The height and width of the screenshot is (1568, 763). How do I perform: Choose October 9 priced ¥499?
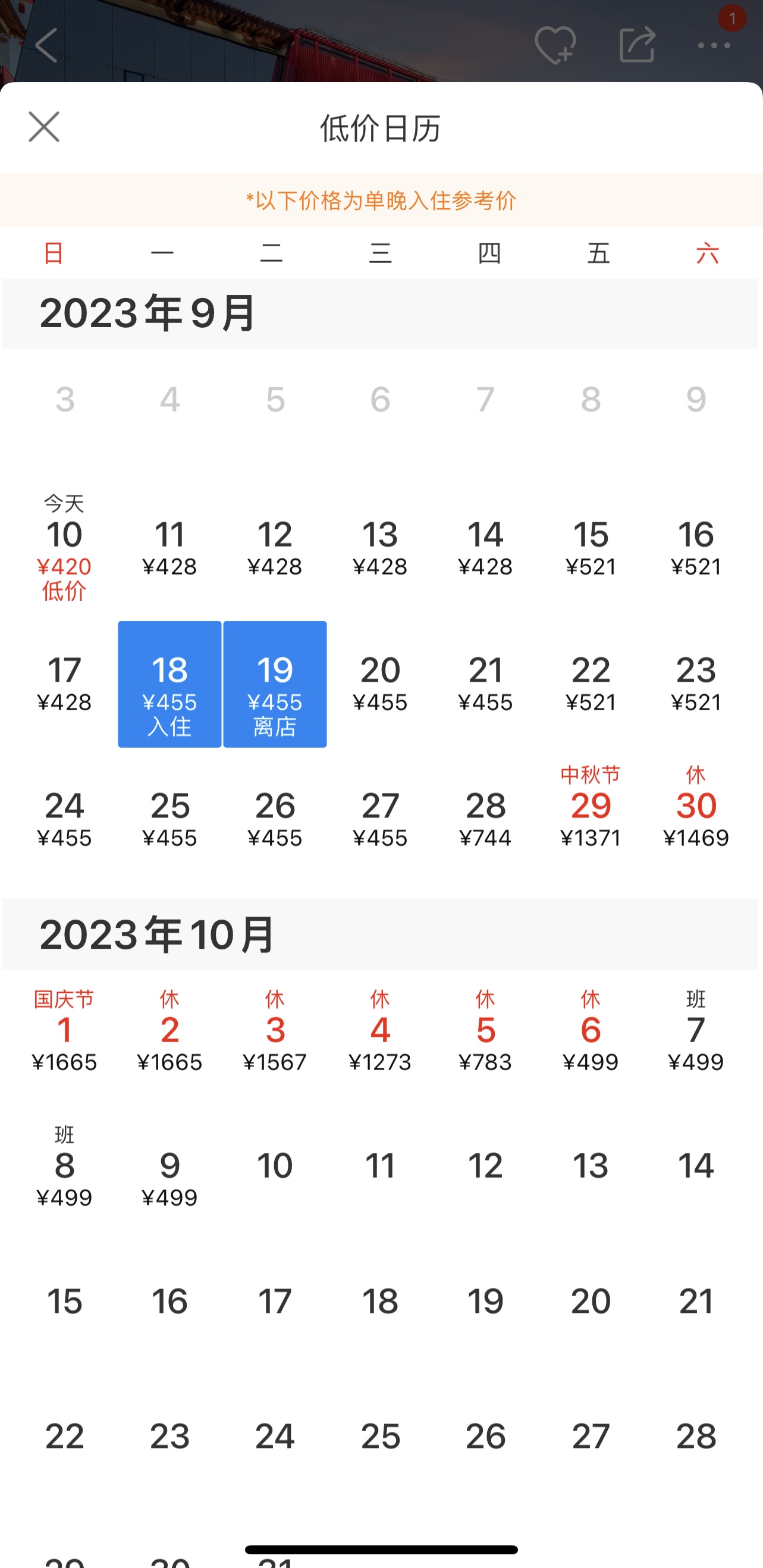tap(169, 1178)
